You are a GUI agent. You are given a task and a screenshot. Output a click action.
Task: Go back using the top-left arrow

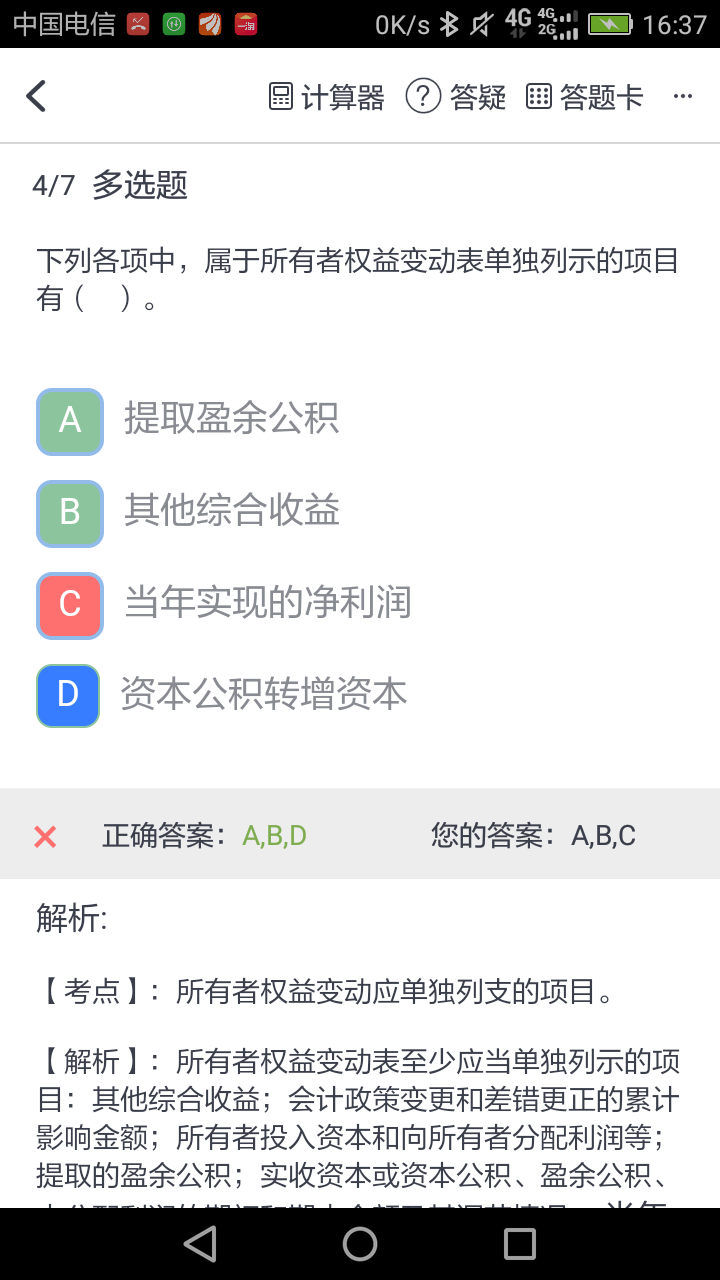[x=37, y=97]
